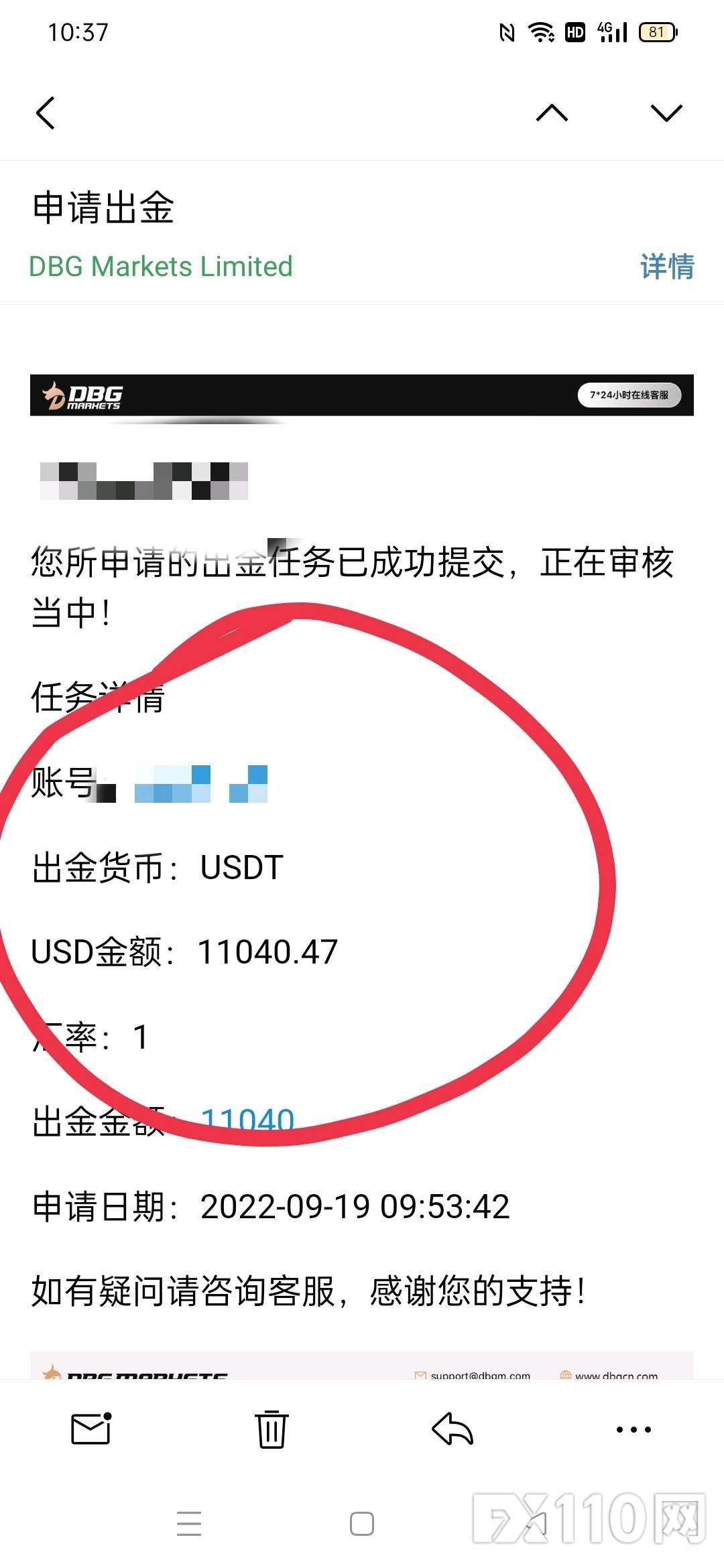
Task: Open the more options menu
Action: tap(633, 1429)
